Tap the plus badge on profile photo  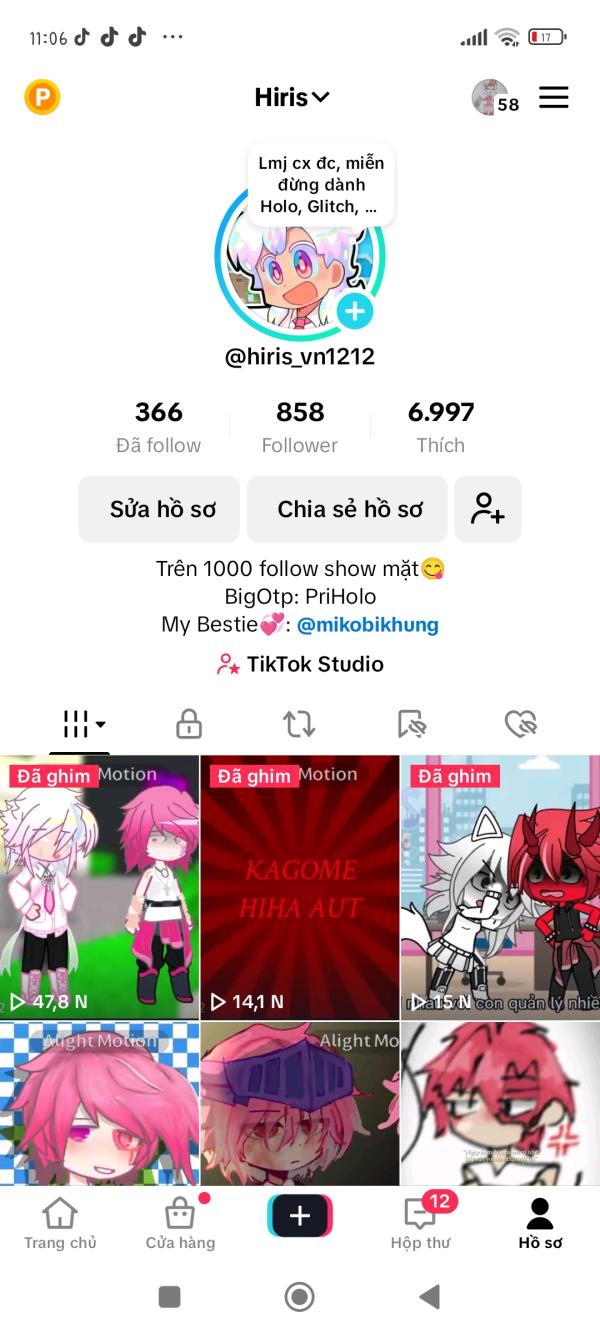[354, 311]
